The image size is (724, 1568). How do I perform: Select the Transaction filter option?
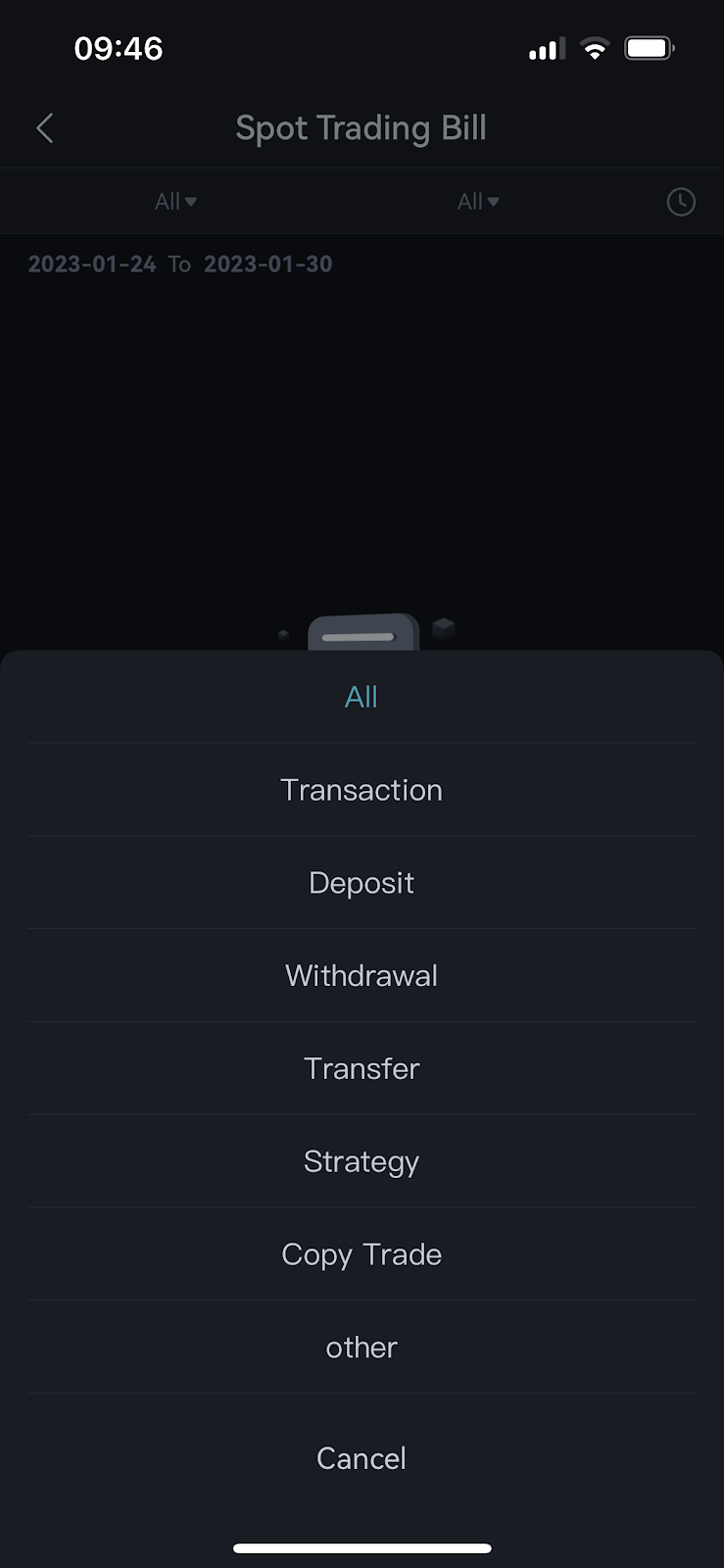362,789
